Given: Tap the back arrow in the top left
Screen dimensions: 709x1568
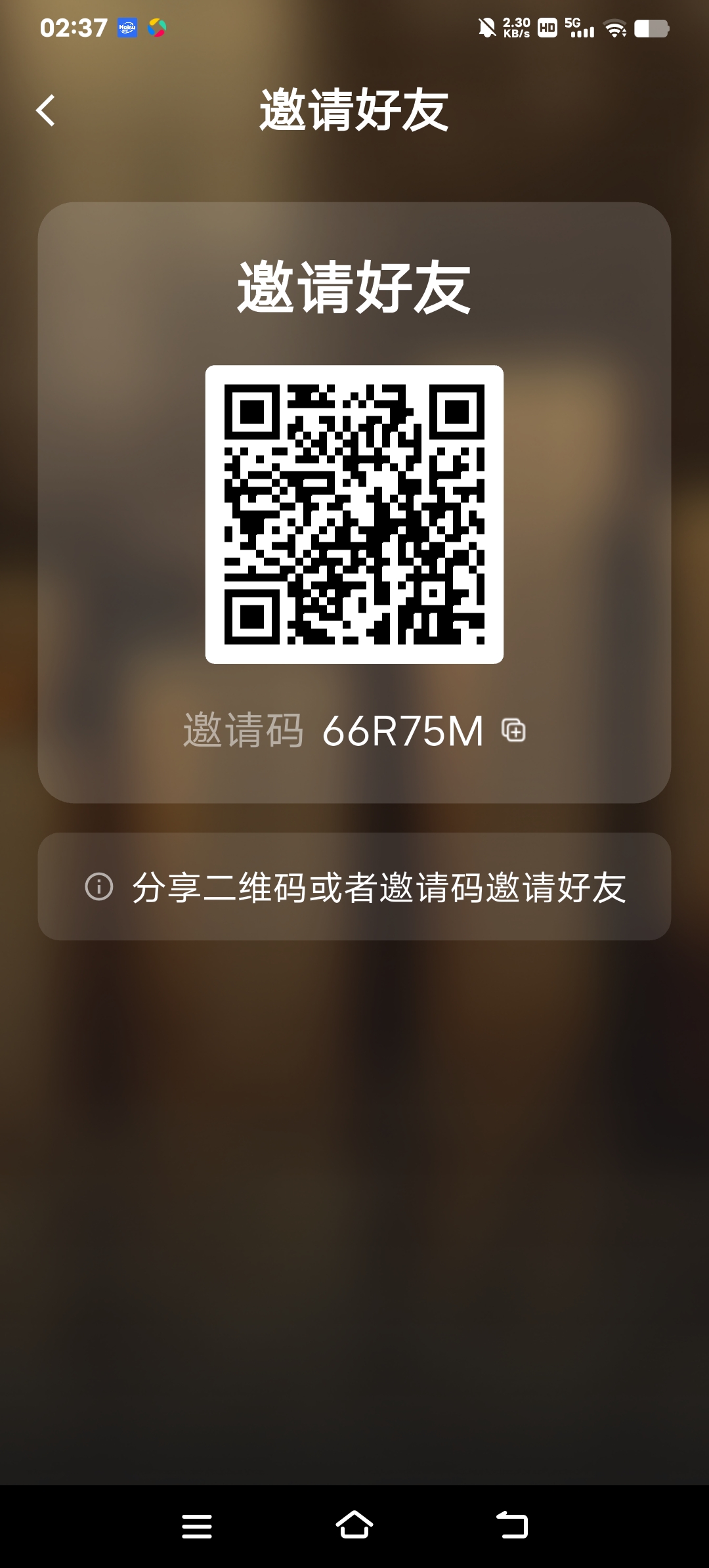Looking at the screenshot, I should click(46, 110).
